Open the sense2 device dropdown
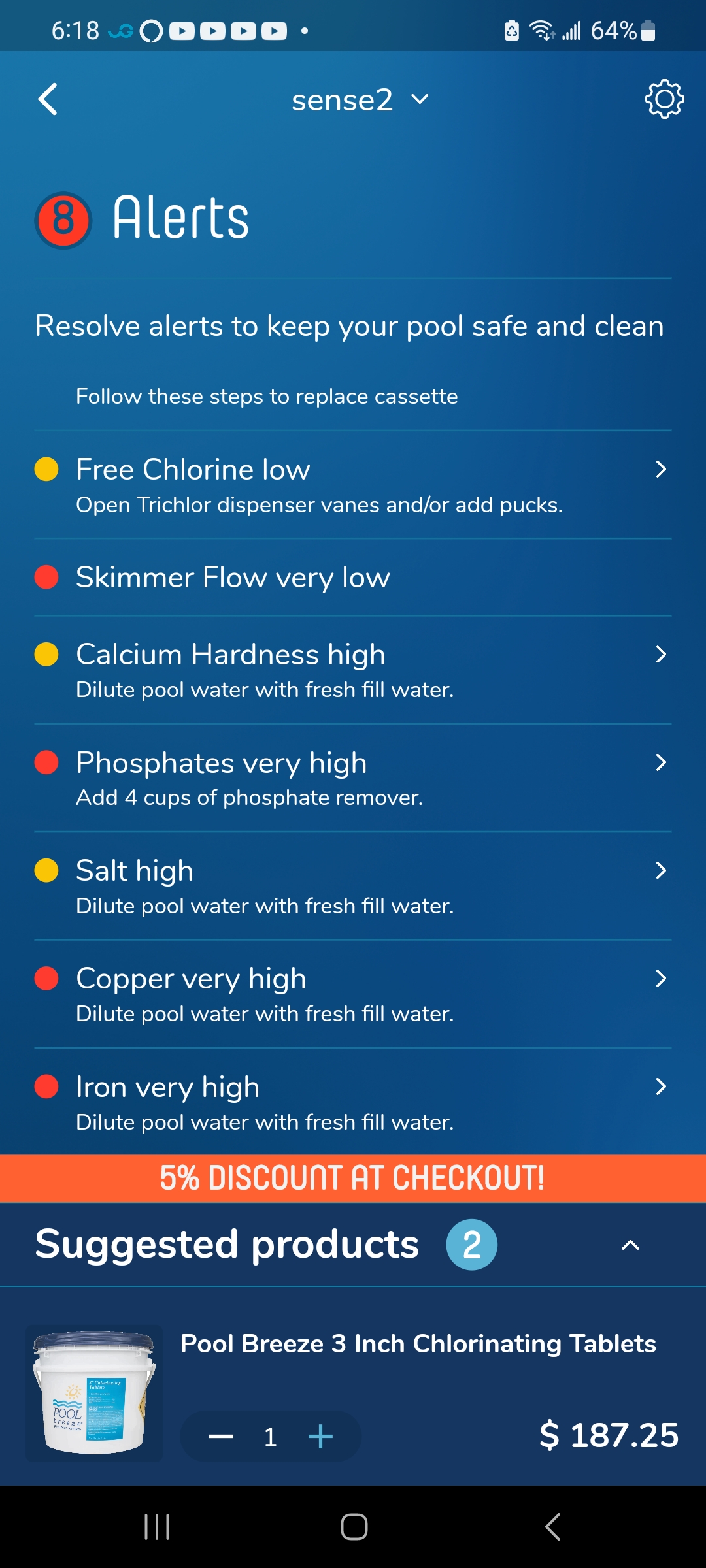The image size is (706, 1568). point(360,100)
